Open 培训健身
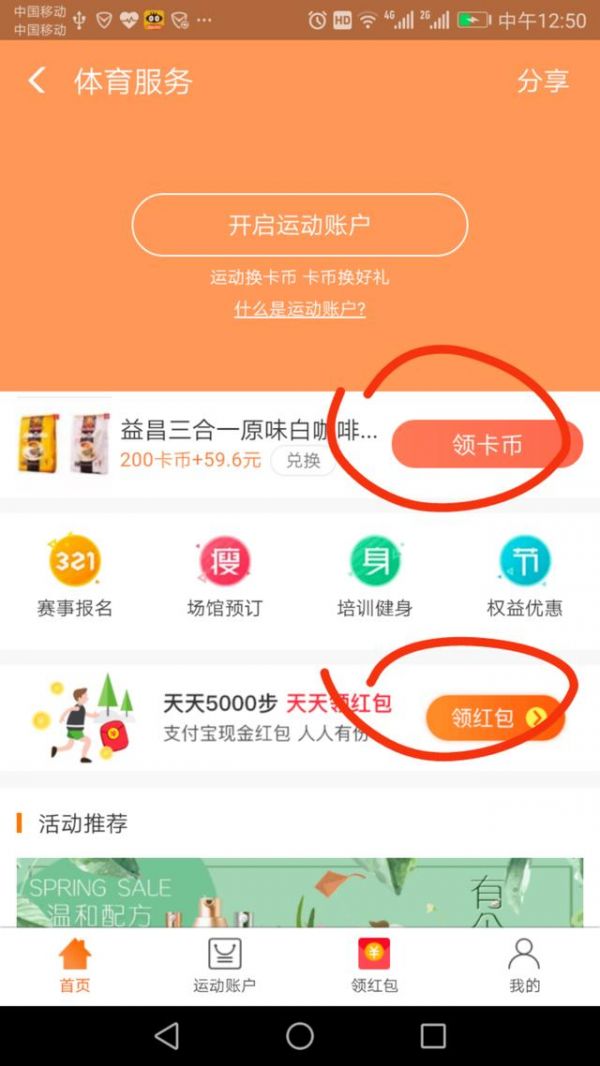Viewport: 600px width, 1066px height. pos(375,577)
